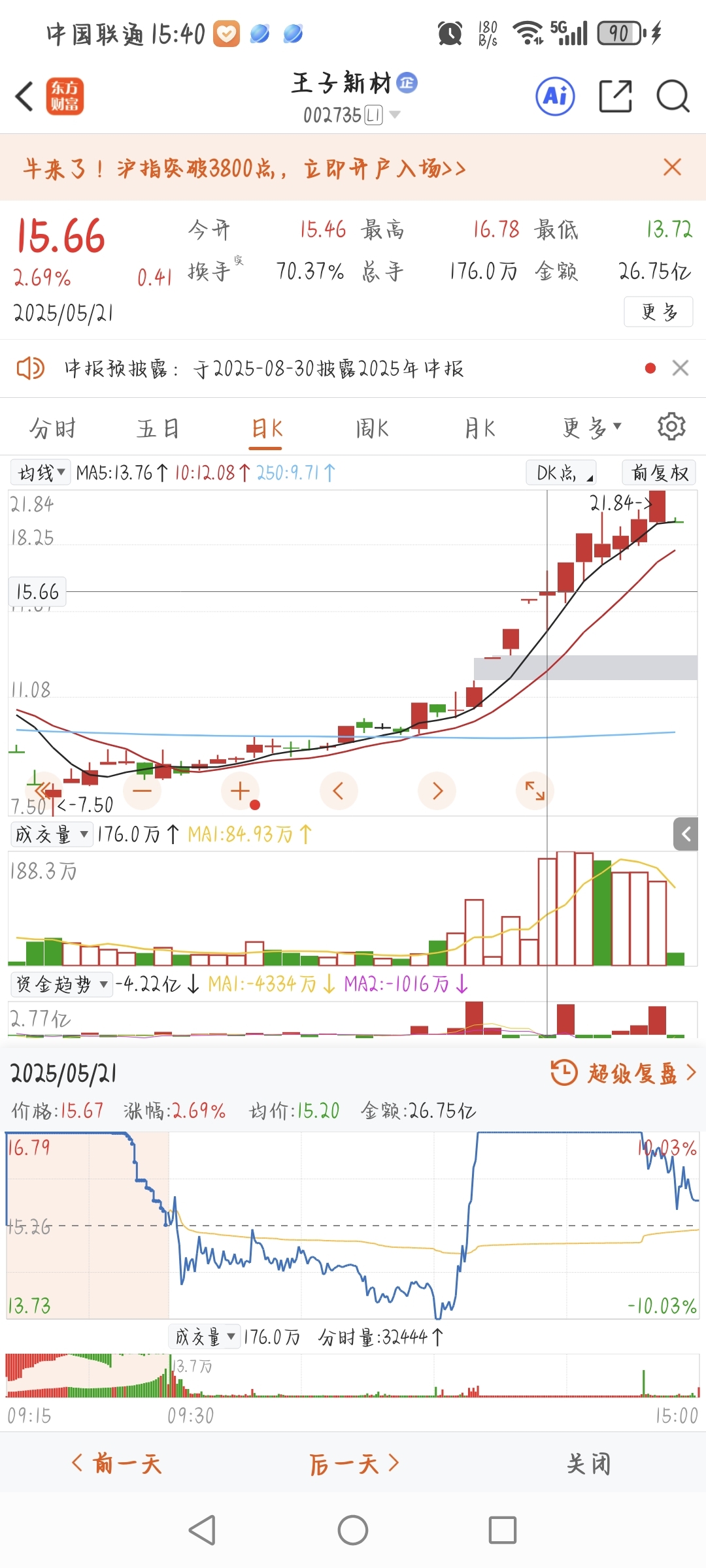Open stock search magnifier
The width and height of the screenshot is (706, 1568).
[673, 97]
